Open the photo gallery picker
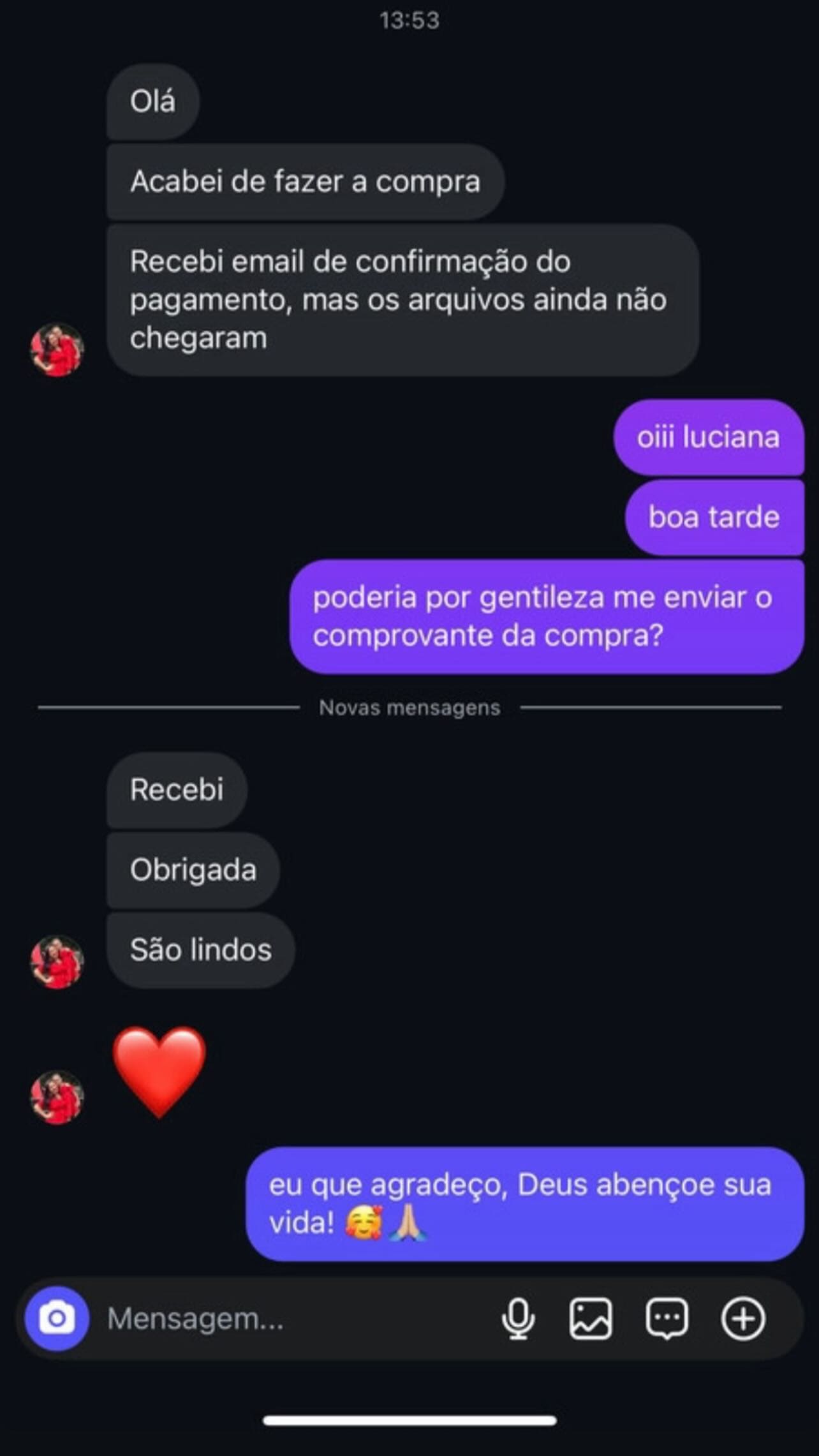Viewport: 819px width, 1456px height. tap(591, 1319)
